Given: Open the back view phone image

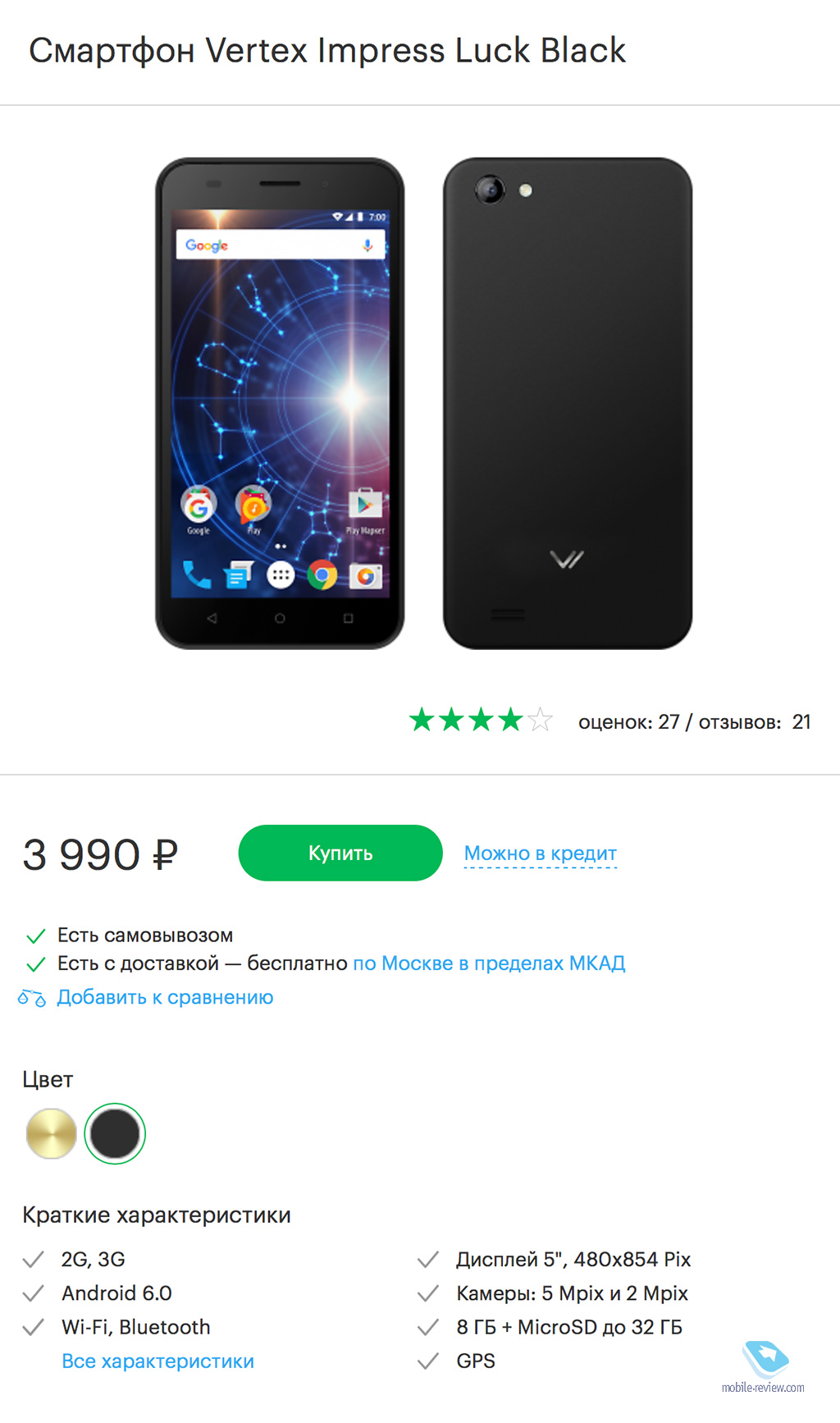Looking at the screenshot, I should pos(568,403).
